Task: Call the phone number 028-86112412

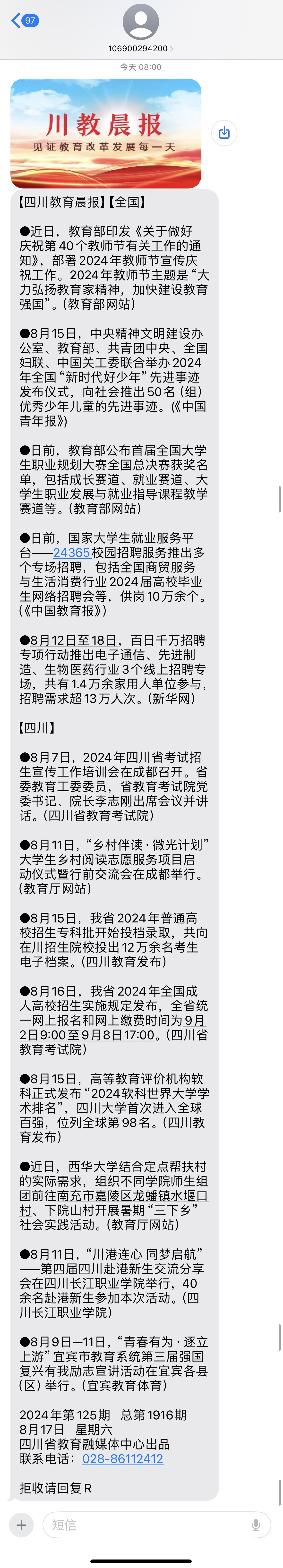Action: coord(122,1458)
